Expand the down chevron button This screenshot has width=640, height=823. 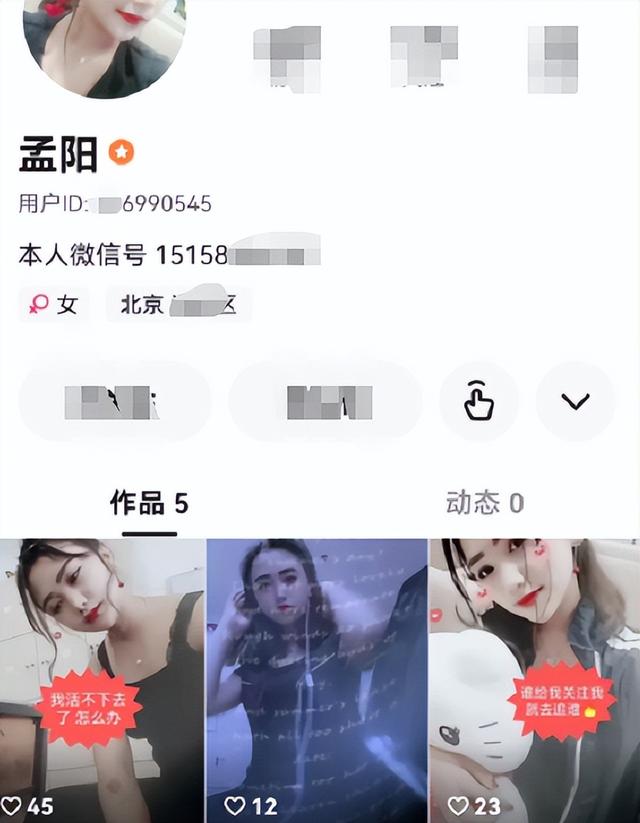coord(575,402)
